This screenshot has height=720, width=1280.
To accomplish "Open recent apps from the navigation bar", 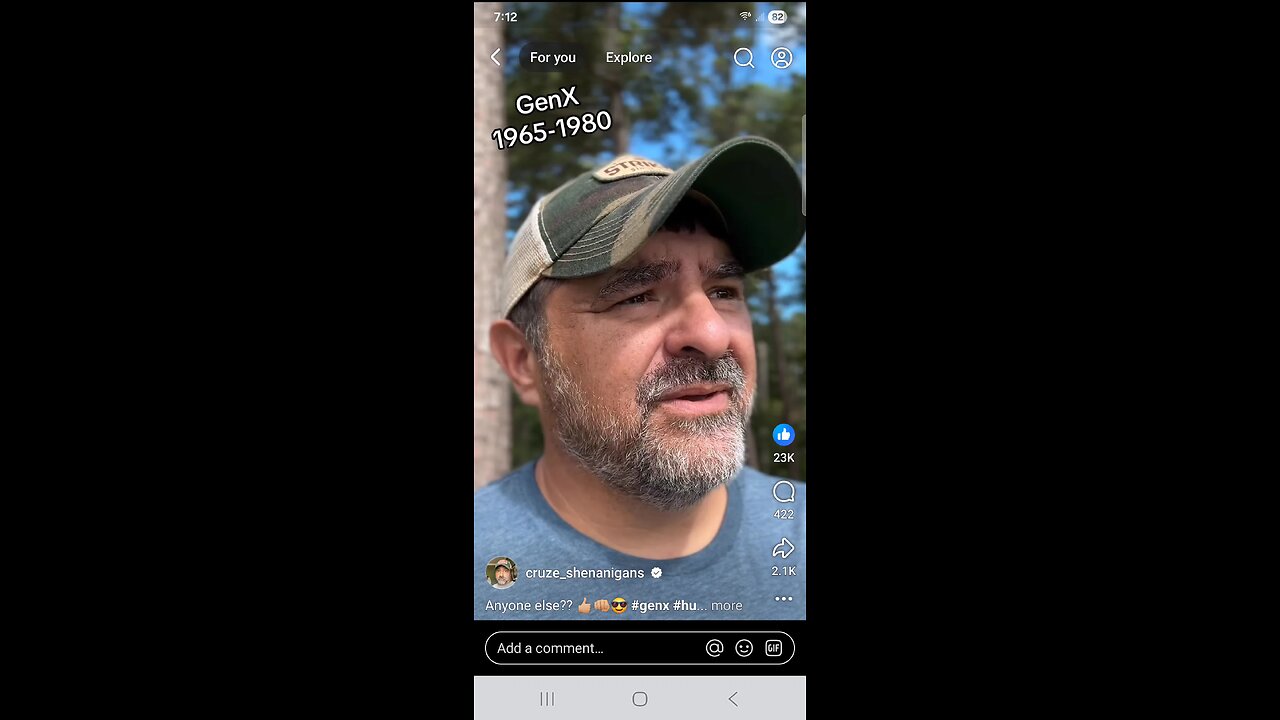I will pos(547,699).
